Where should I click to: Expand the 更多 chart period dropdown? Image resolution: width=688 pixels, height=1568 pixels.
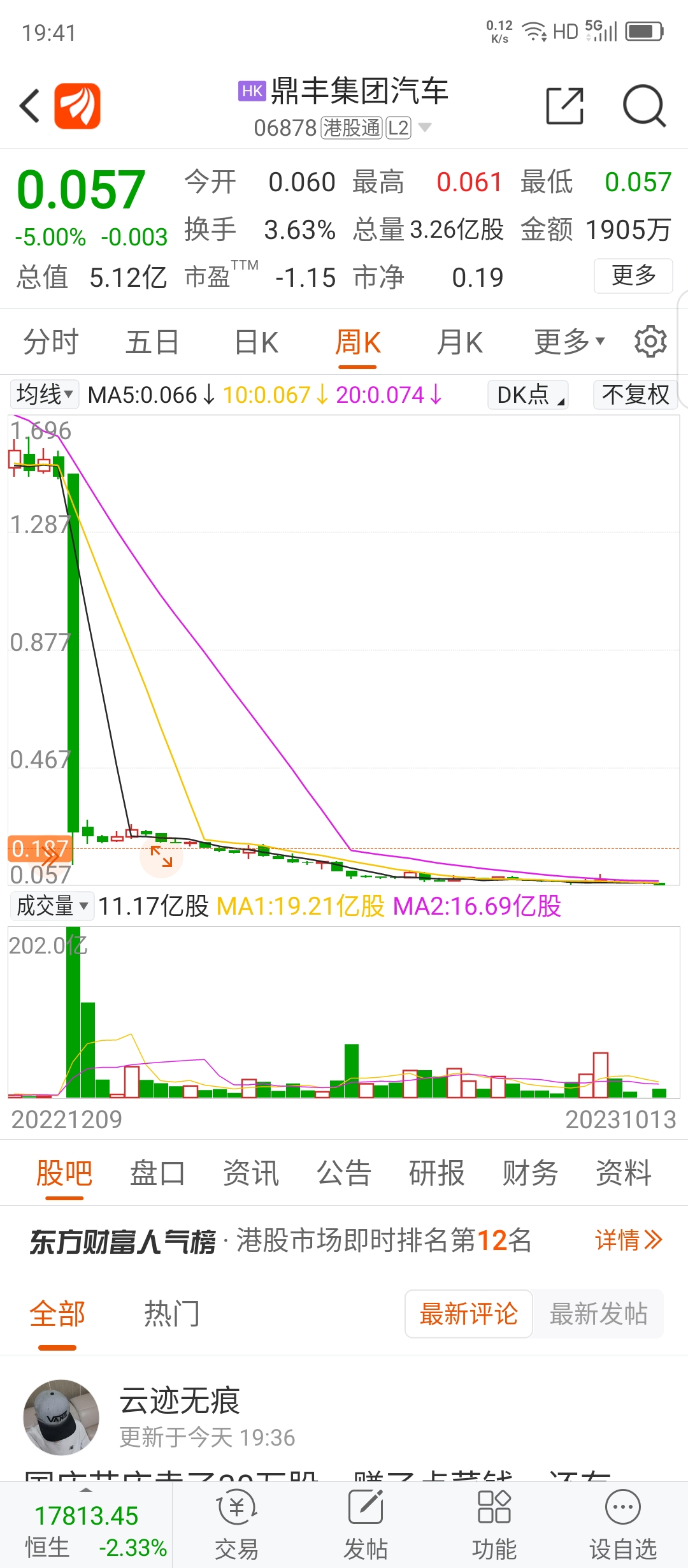click(569, 342)
